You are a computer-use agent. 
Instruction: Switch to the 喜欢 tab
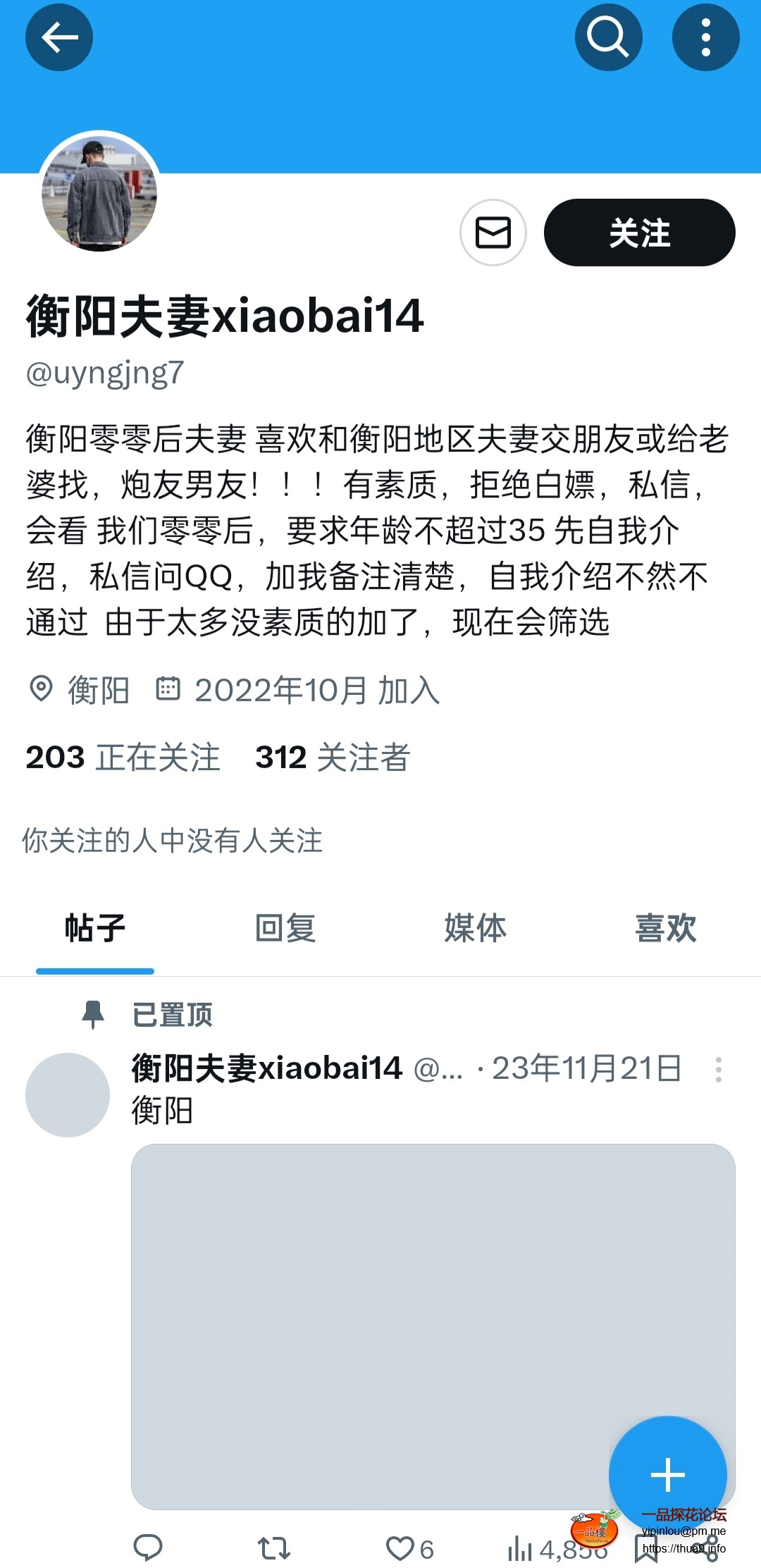(x=665, y=928)
